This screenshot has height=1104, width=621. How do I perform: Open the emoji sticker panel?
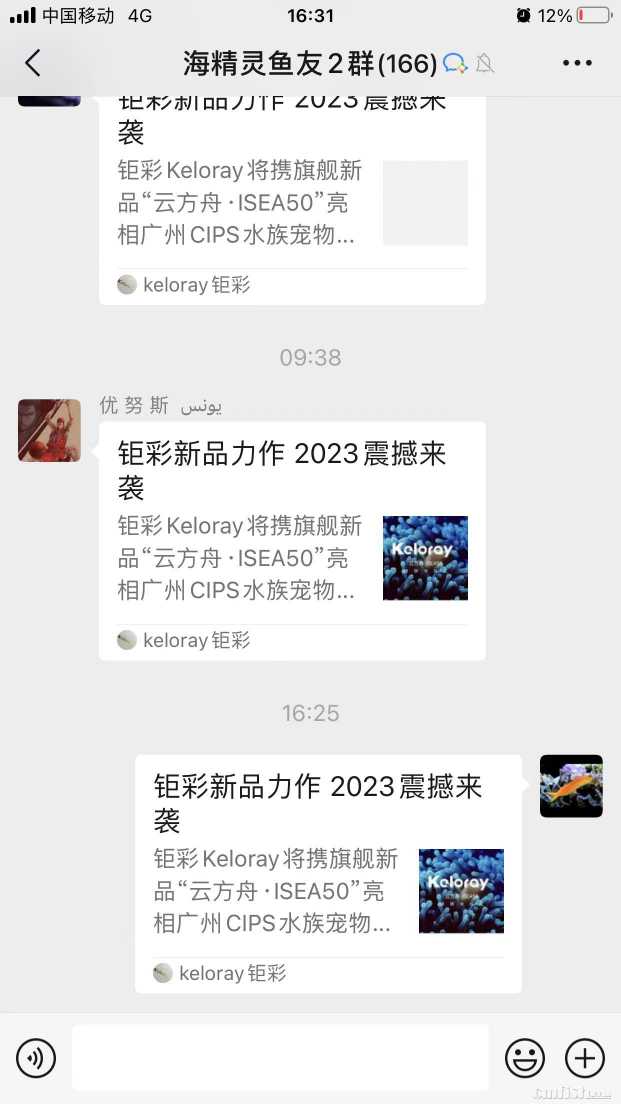(x=524, y=1057)
